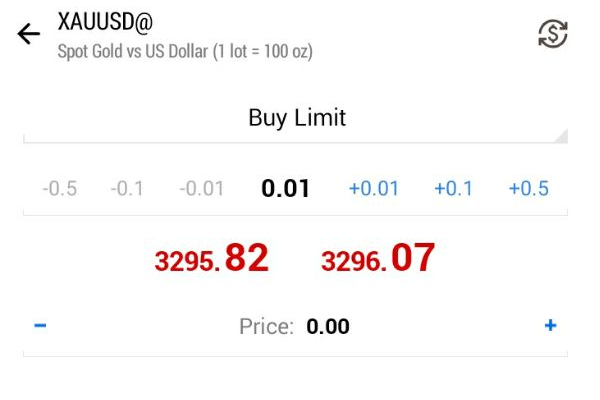600x400 pixels.
Task: Decrease the volume by 0.01
Action: coord(201,188)
